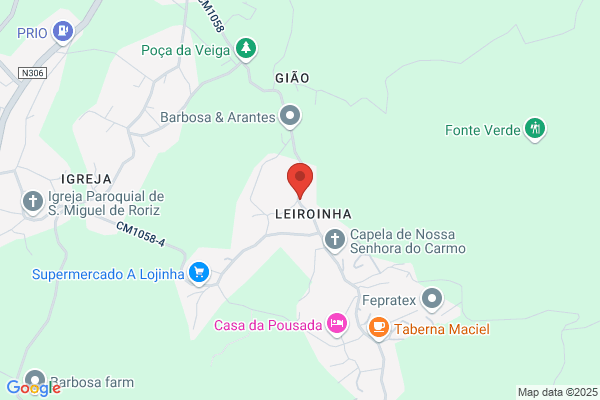The width and height of the screenshot is (600, 400).
Task: Open the Supermercado A Lojinha shopping pin
Action: 199,273
